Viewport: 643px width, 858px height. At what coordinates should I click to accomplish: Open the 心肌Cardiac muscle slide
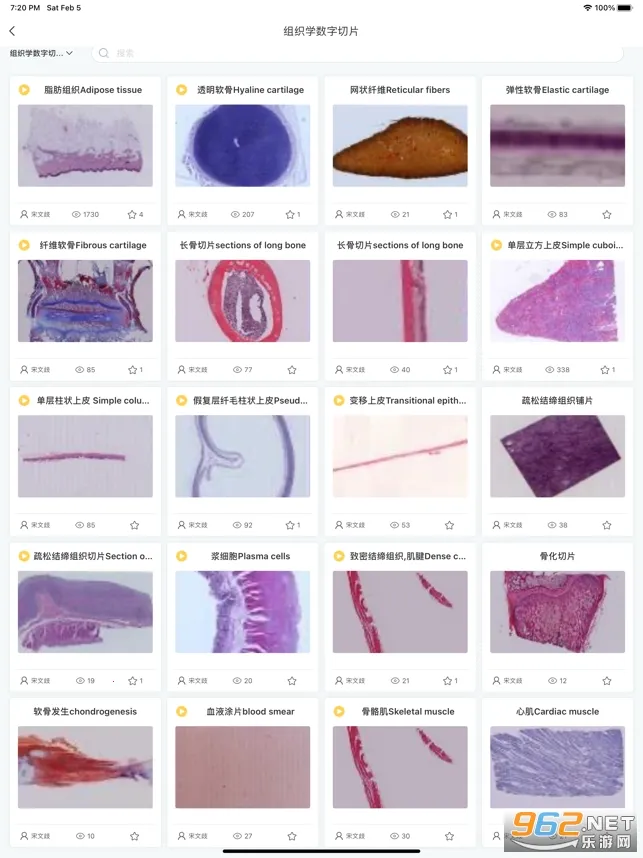click(557, 767)
